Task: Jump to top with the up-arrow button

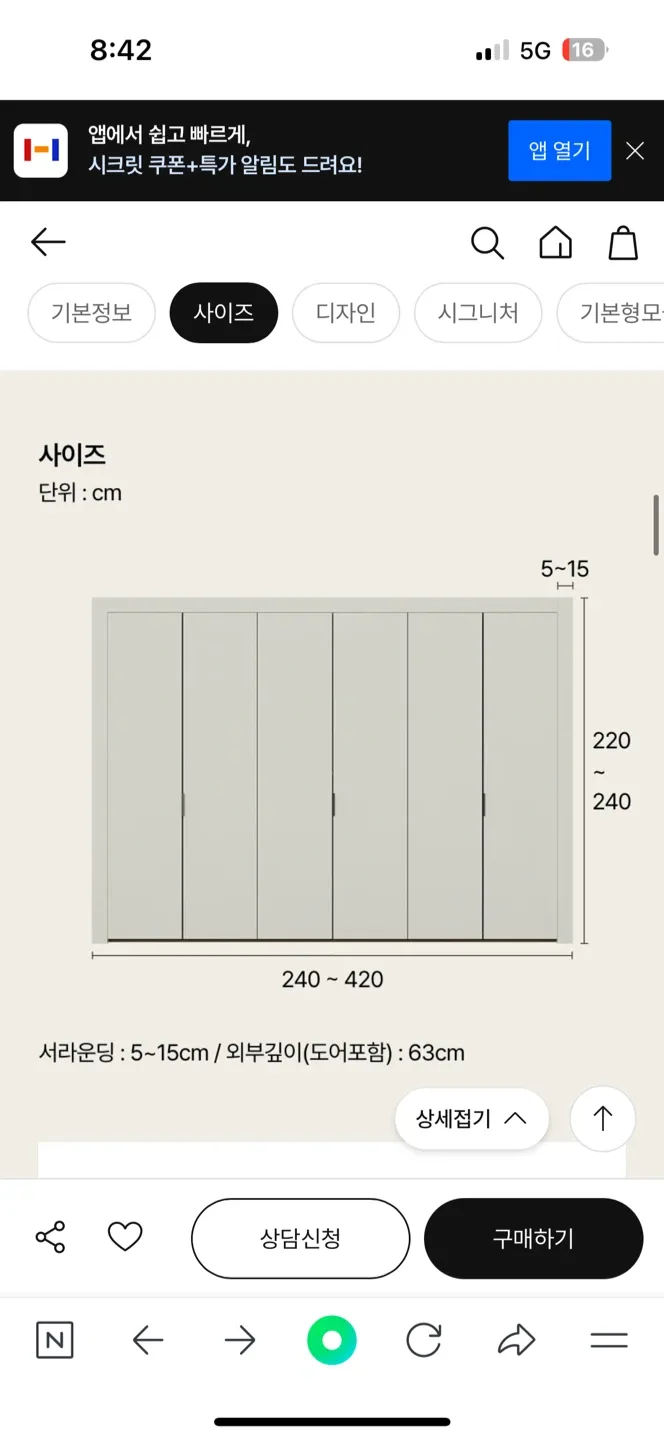Action: click(x=603, y=1118)
